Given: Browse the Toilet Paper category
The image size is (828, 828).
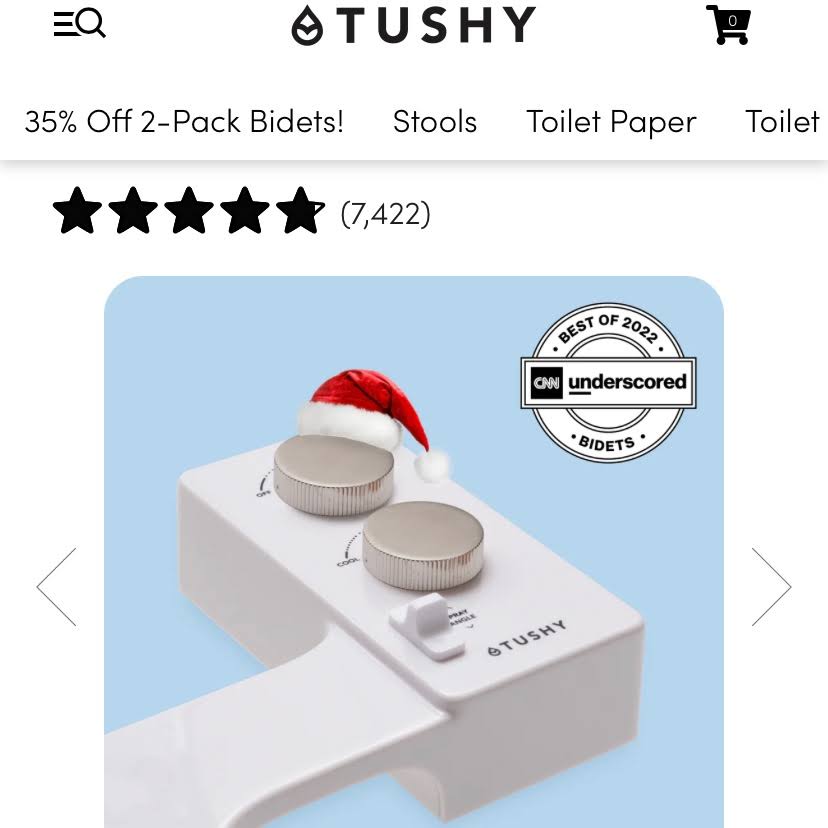Looking at the screenshot, I should tap(611, 122).
